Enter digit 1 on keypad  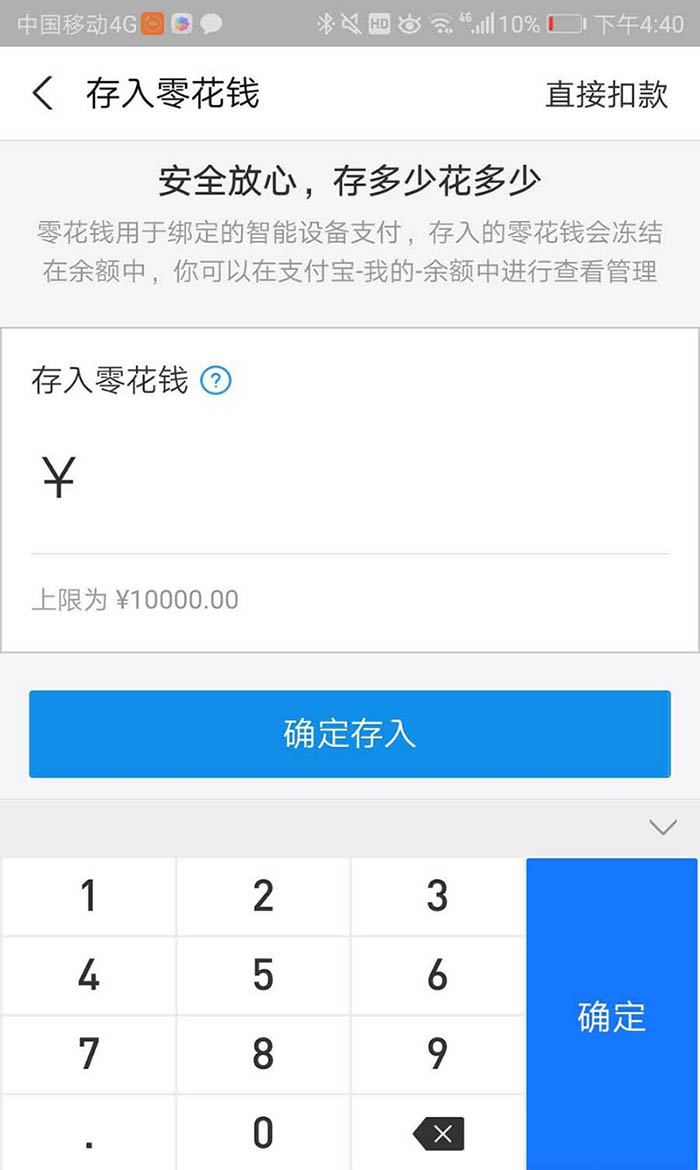coord(89,895)
